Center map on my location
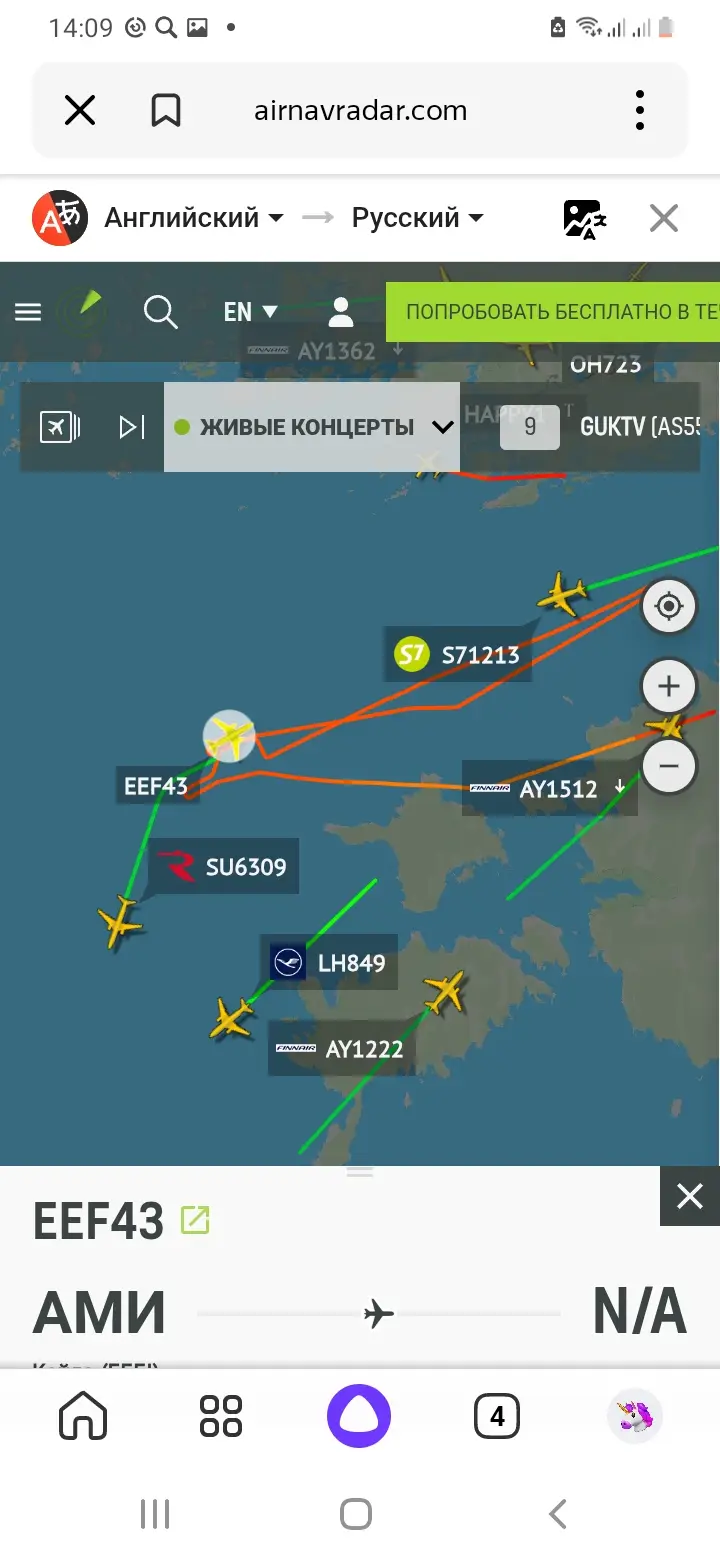Image resolution: width=720 pixels, height=1560 pixels. coord(669,606)
